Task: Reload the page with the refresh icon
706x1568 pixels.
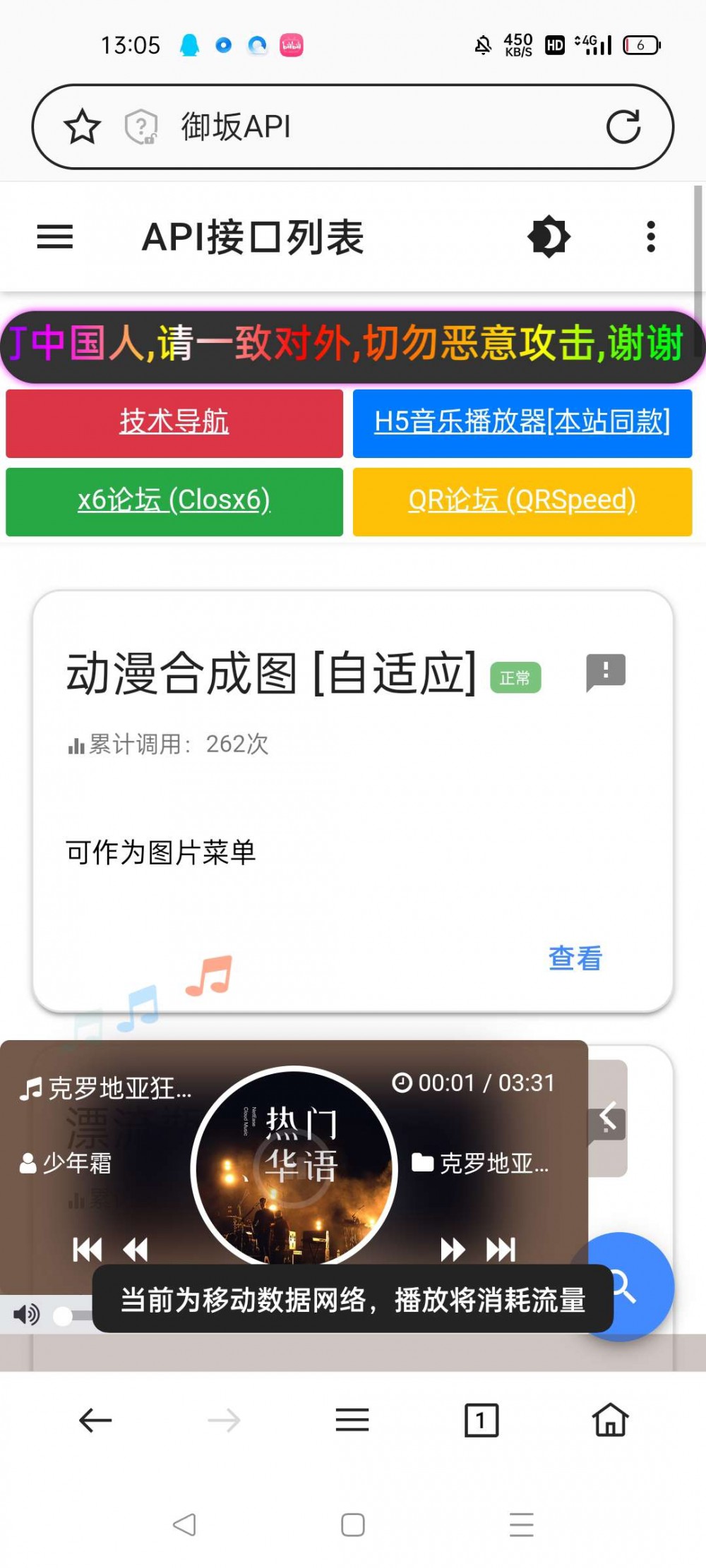Action: pyautogui.click(x=624, y=127)
